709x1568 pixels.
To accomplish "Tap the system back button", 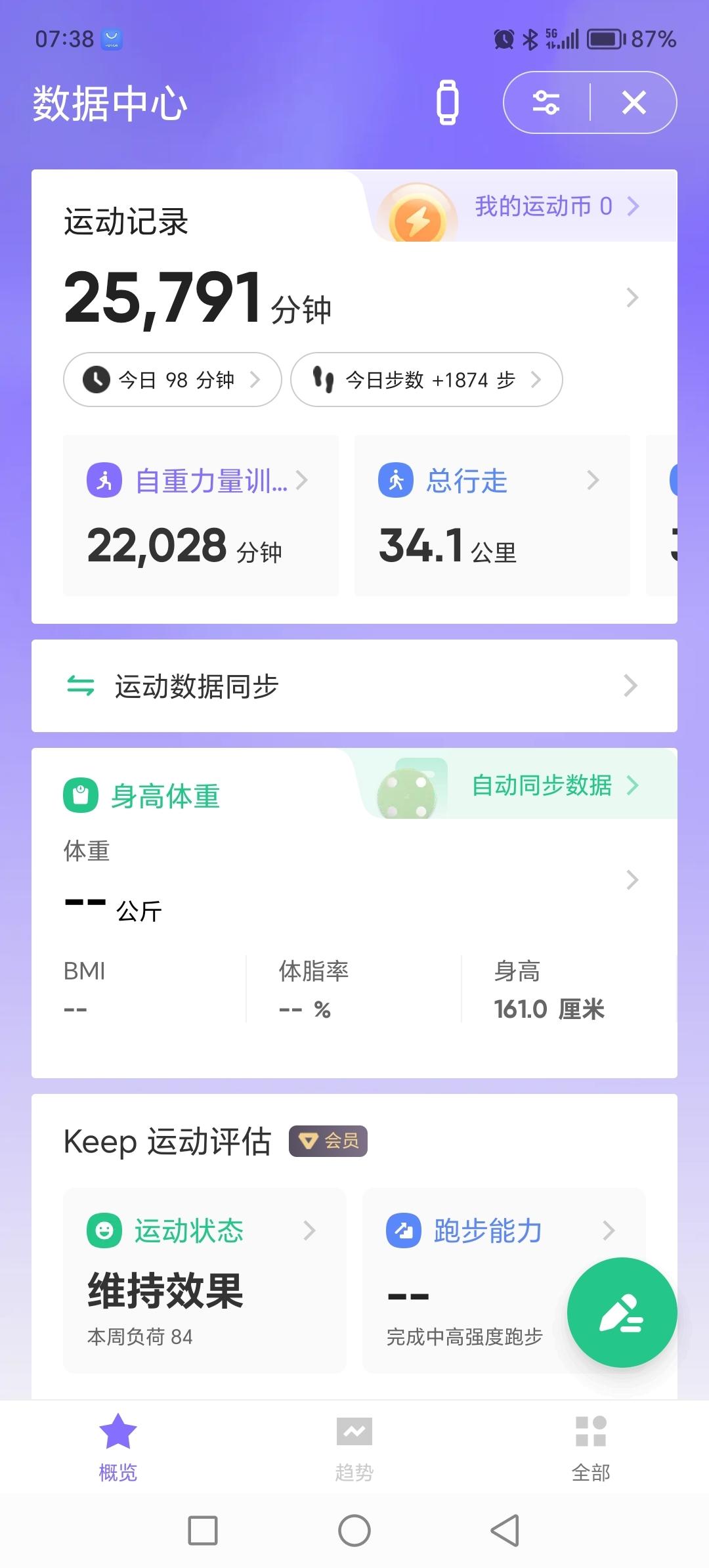I will [x=505, y=1531].
